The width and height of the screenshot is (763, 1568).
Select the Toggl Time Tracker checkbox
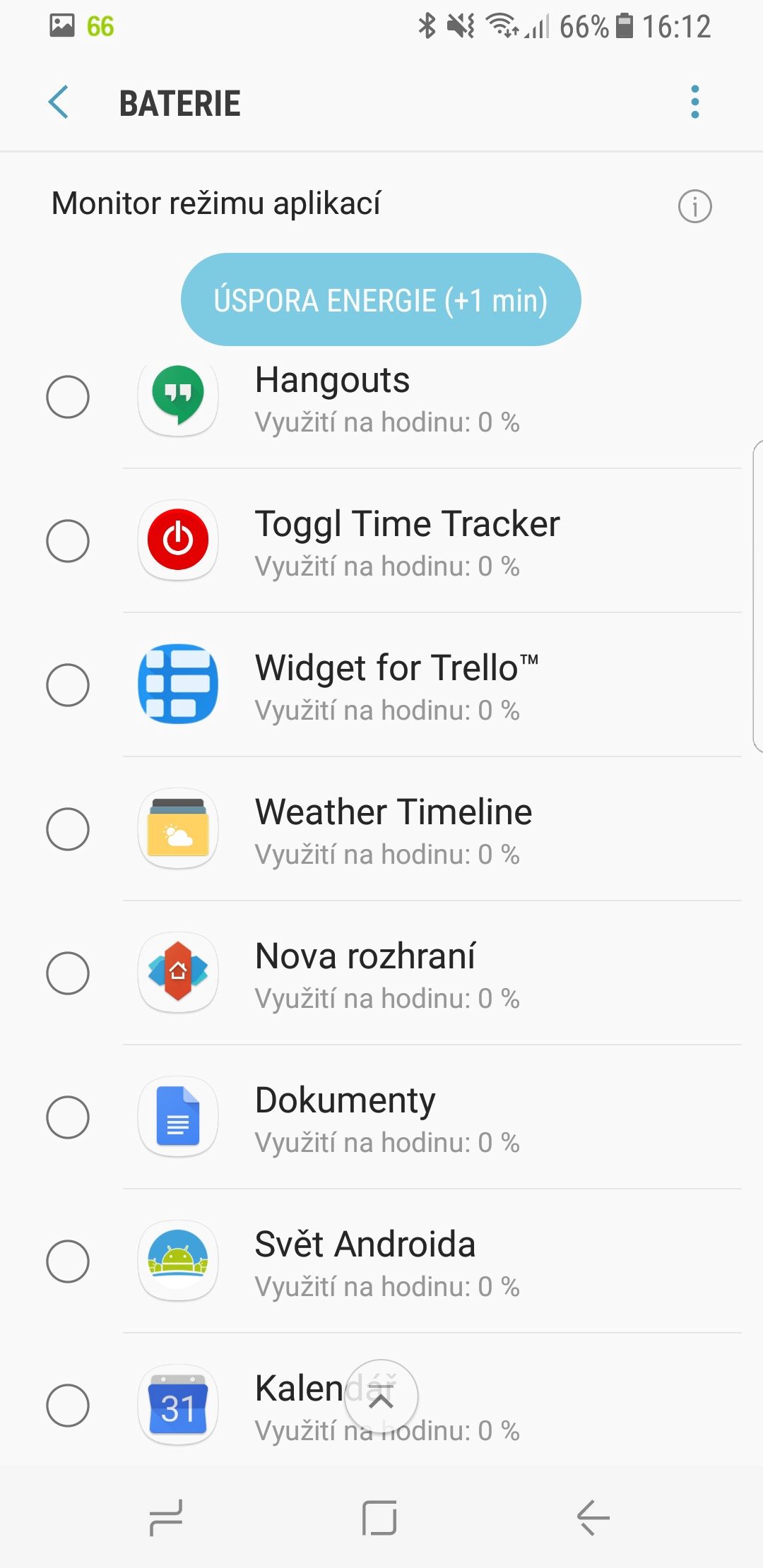68,541
